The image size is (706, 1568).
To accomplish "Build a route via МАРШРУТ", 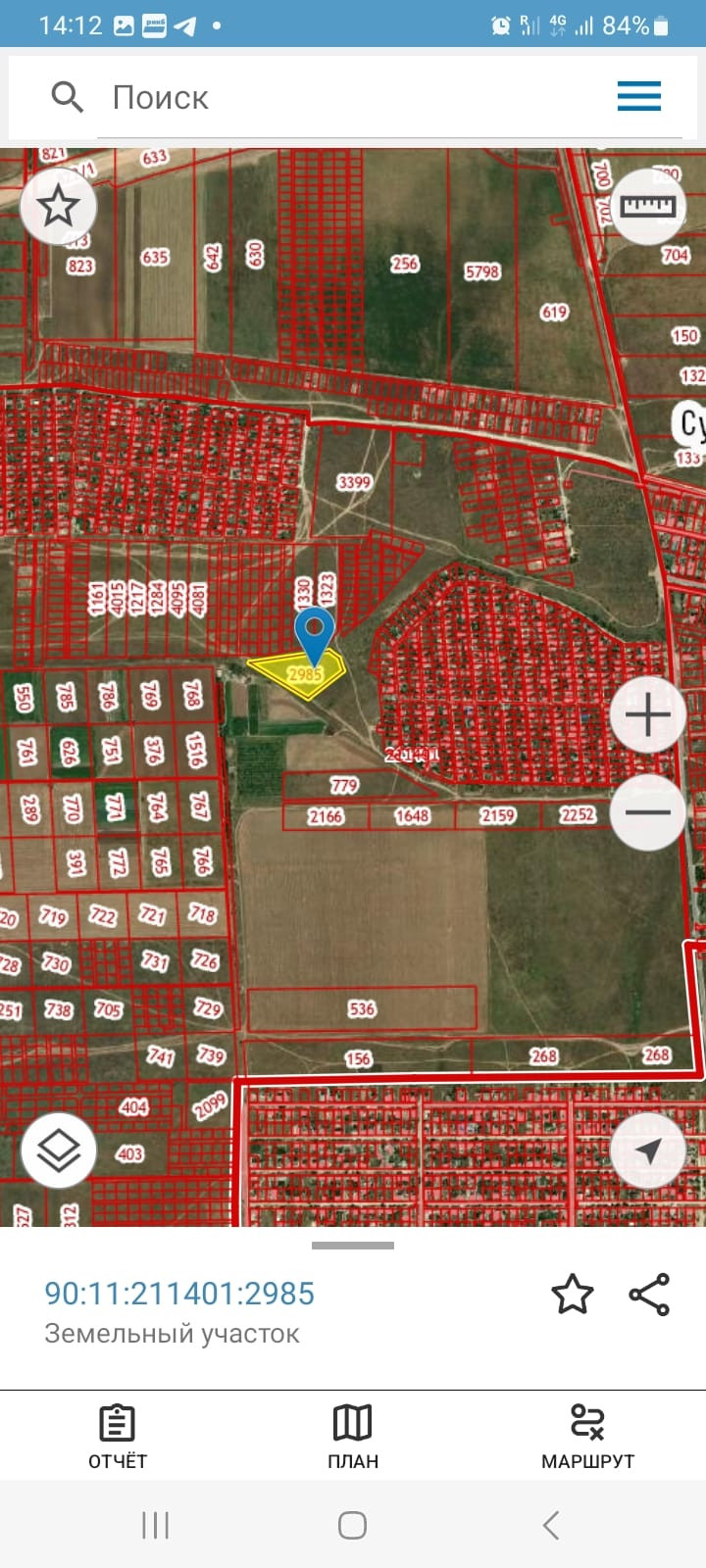I will coord(587,1437).
